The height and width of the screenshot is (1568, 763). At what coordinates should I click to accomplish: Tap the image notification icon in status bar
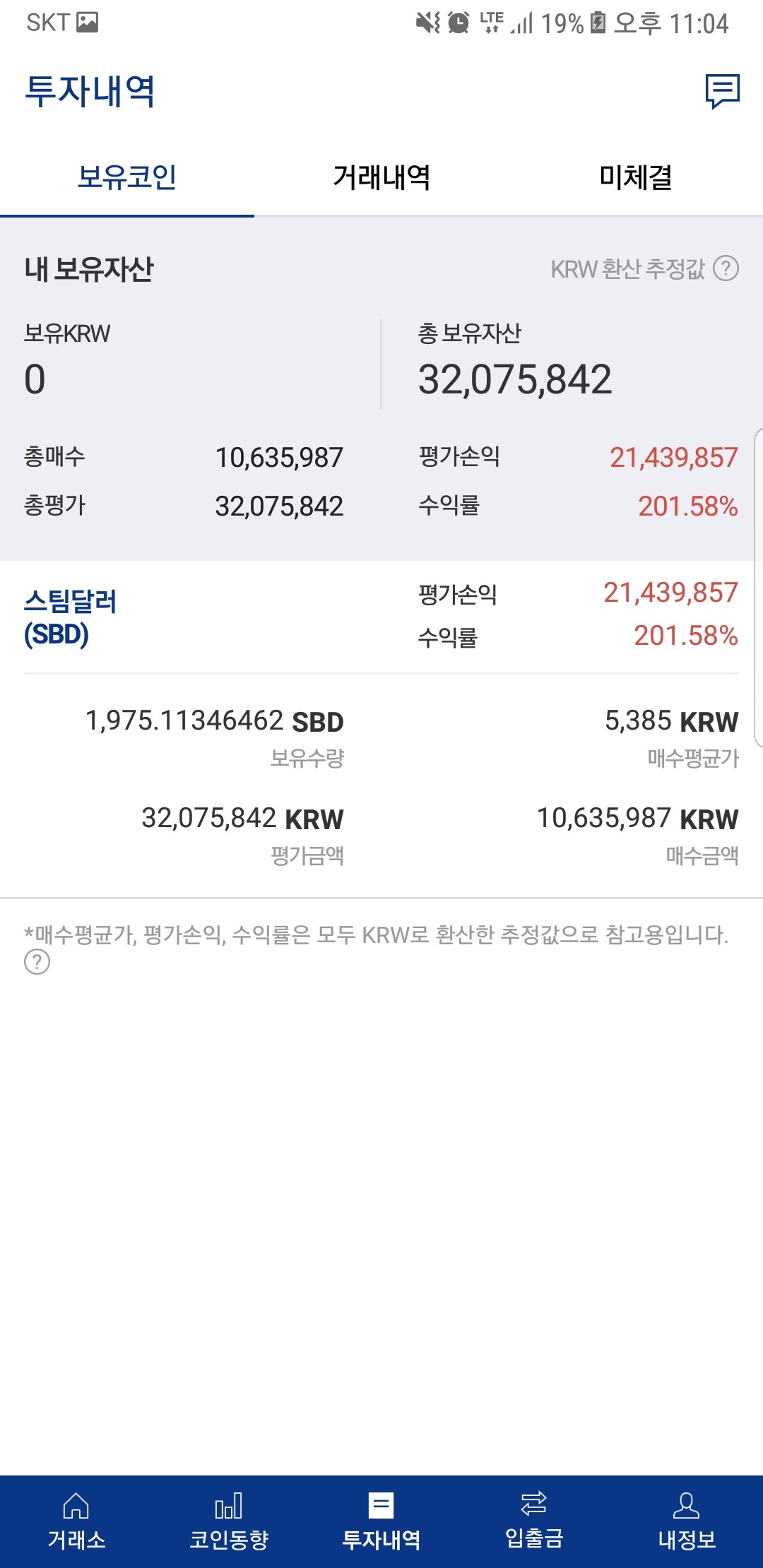pyautogui.click(x=86, y=21)
